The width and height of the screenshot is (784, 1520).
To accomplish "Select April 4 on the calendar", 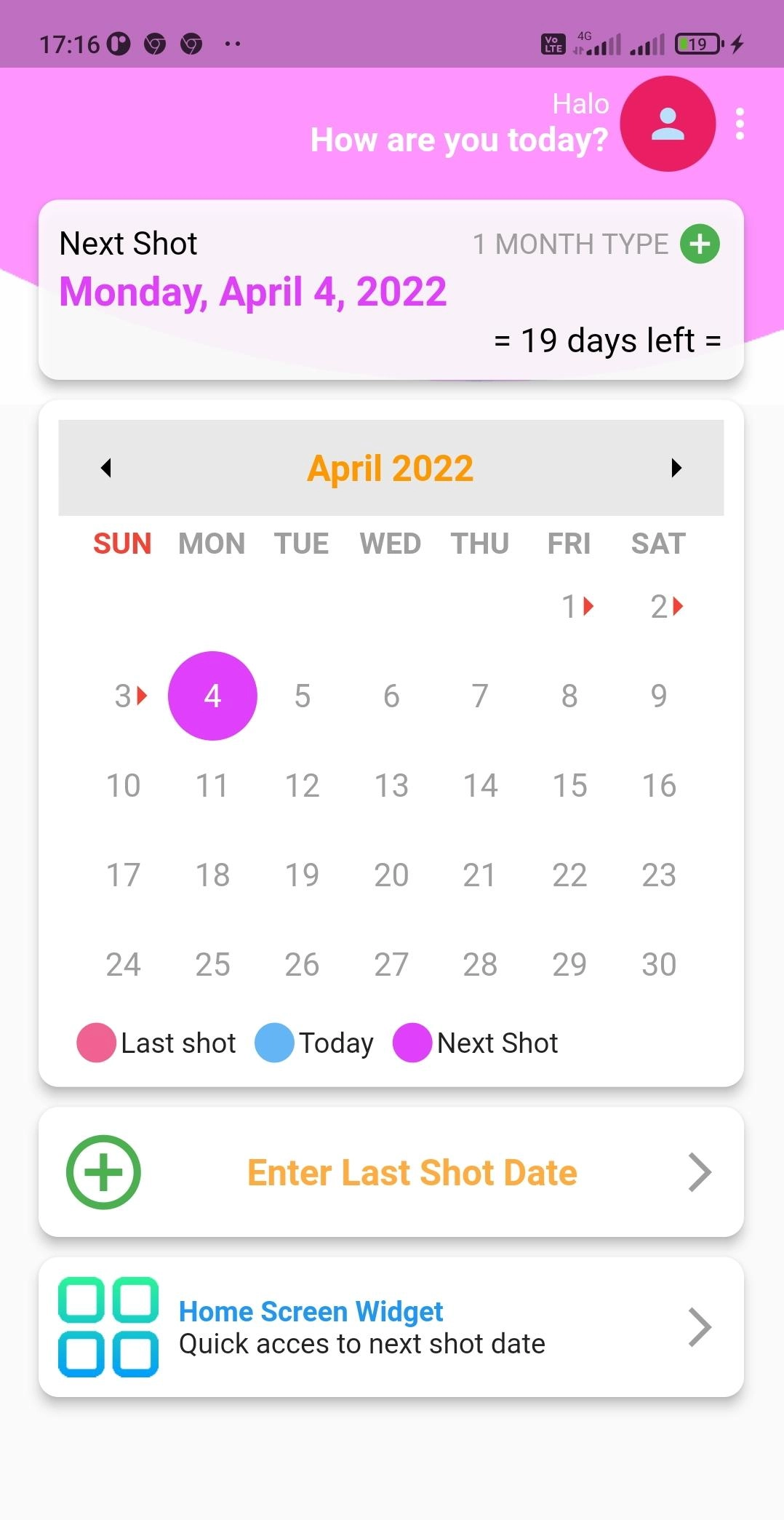I will 212,696.
